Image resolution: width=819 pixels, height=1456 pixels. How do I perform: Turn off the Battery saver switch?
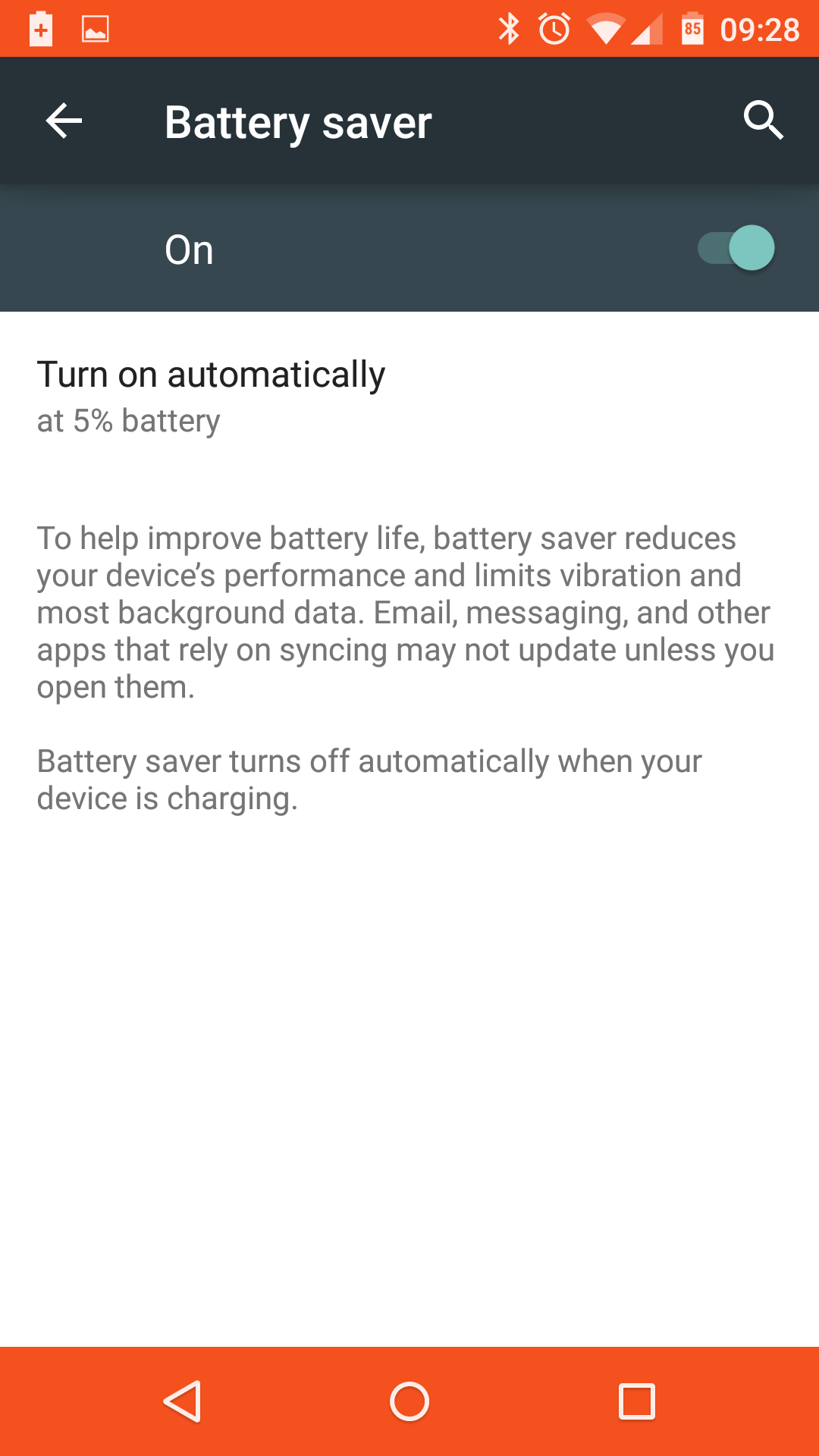(x=736, y=248)
